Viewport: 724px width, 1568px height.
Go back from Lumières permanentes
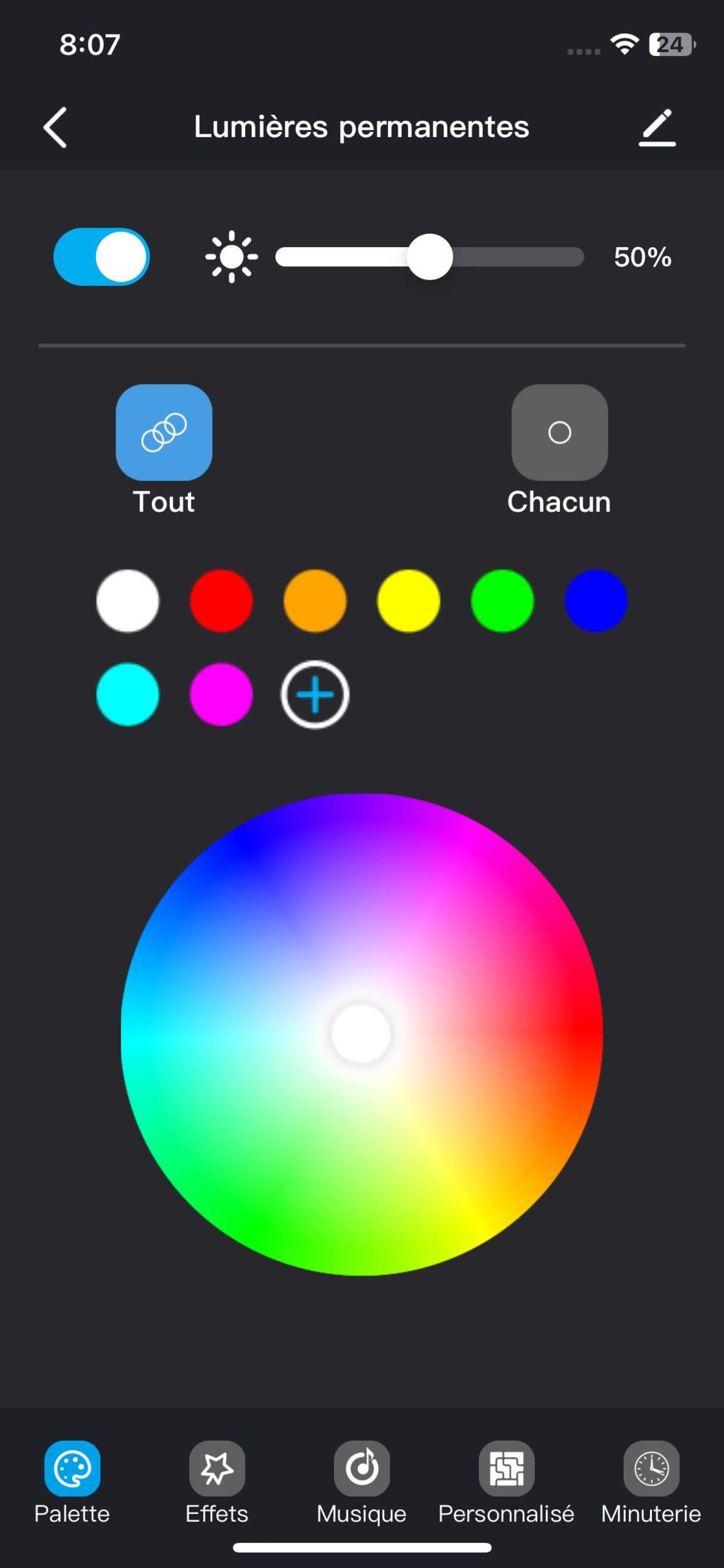55,127
